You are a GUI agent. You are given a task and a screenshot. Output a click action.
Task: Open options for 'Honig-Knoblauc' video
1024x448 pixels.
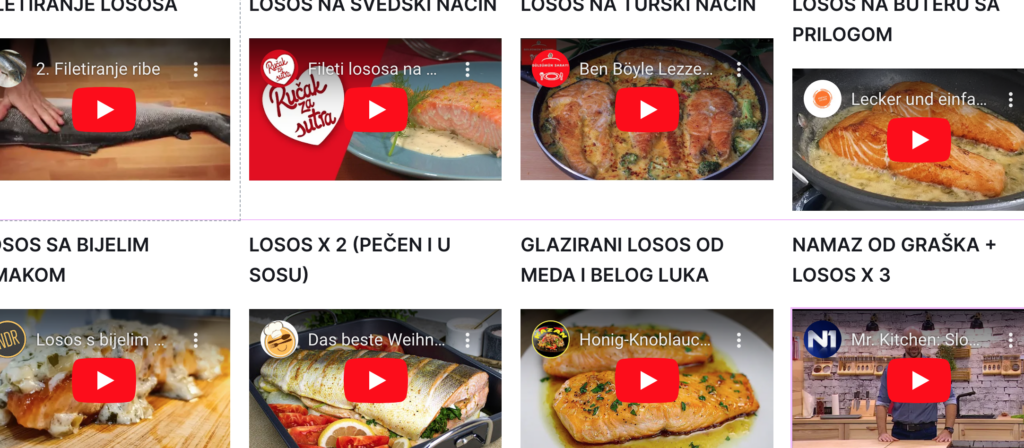[739, 340]
